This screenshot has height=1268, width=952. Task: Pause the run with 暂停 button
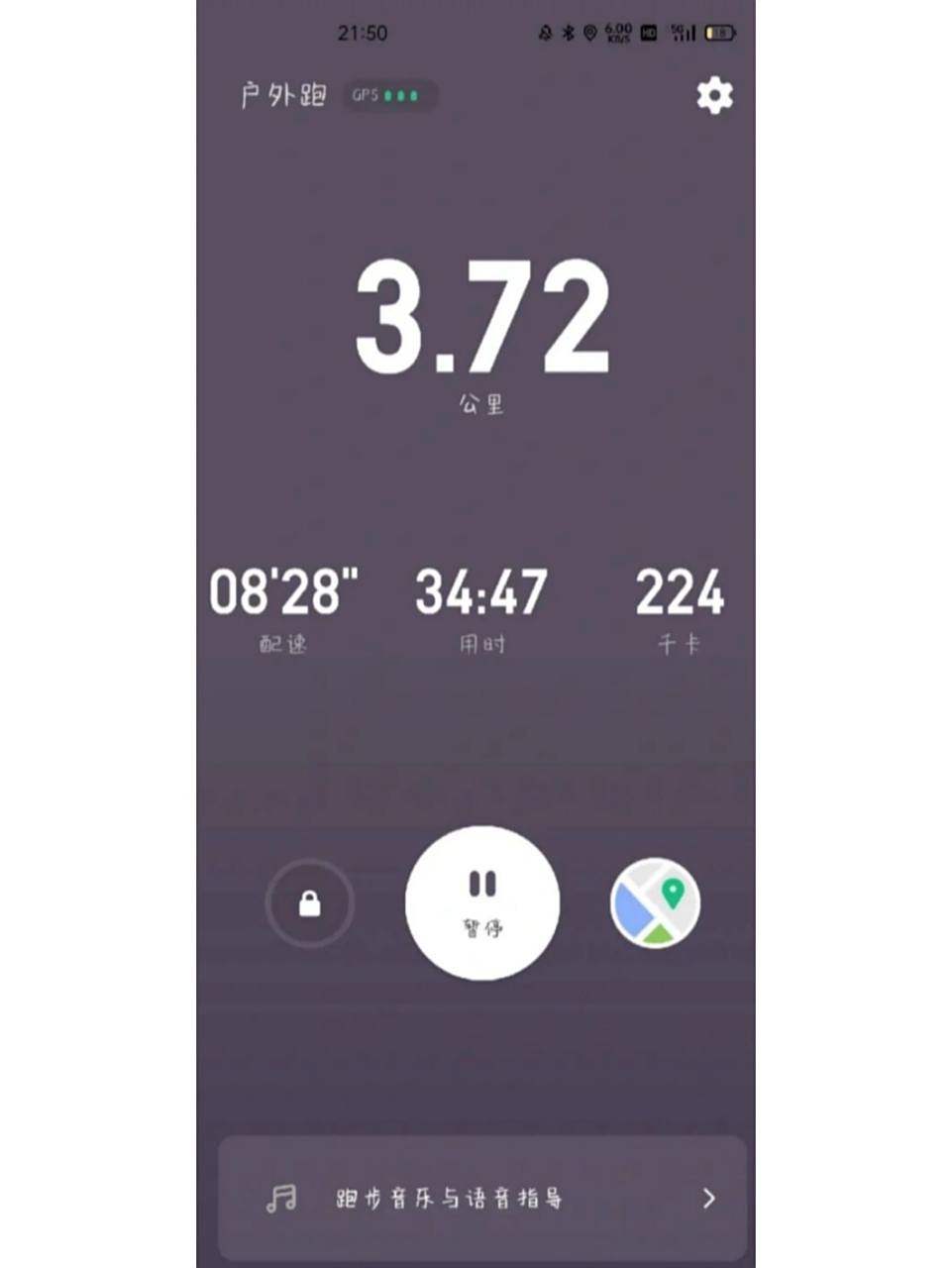[482, 902]
